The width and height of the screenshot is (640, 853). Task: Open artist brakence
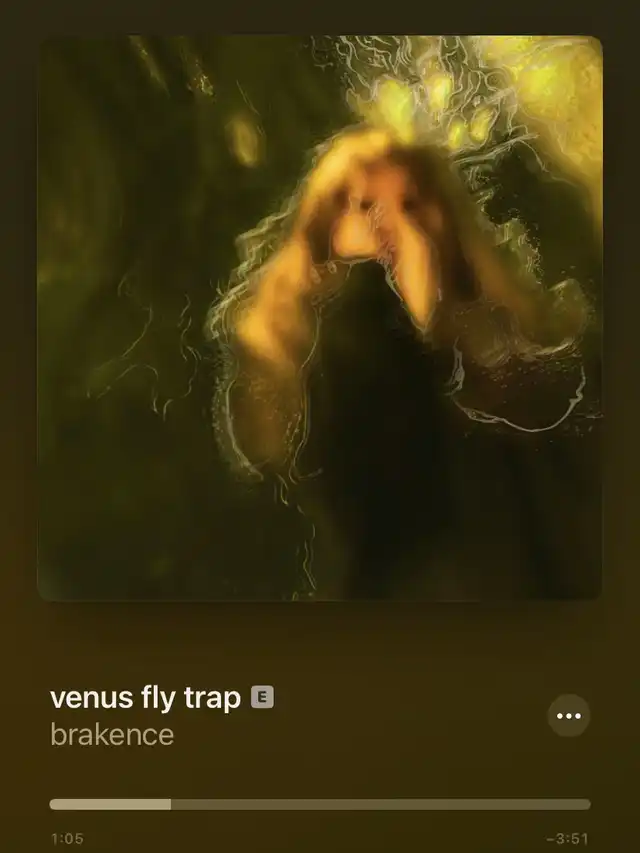click(112, 735)
